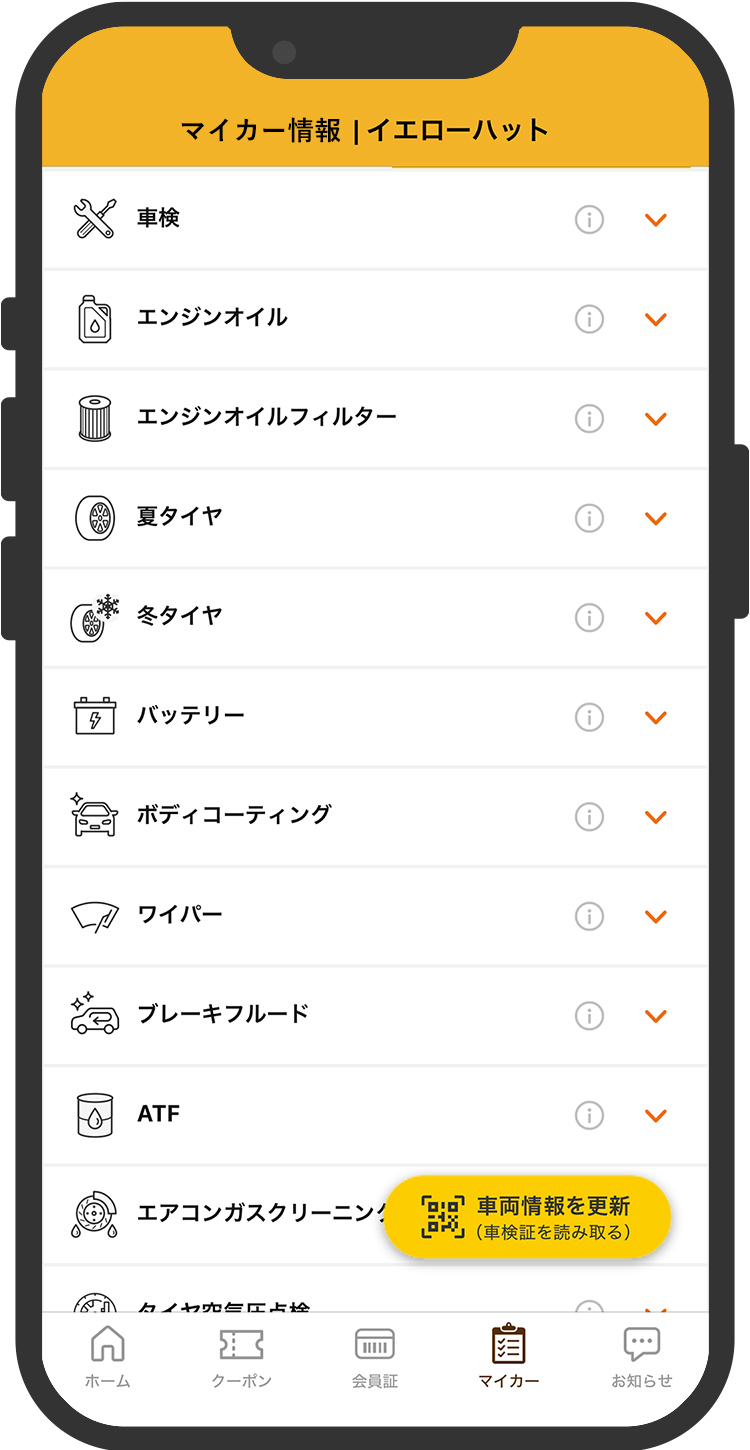Viewport: 750px width, 1450px height.
Task: Show info for エンジンオイル
Action: click(x=589, y=319)
